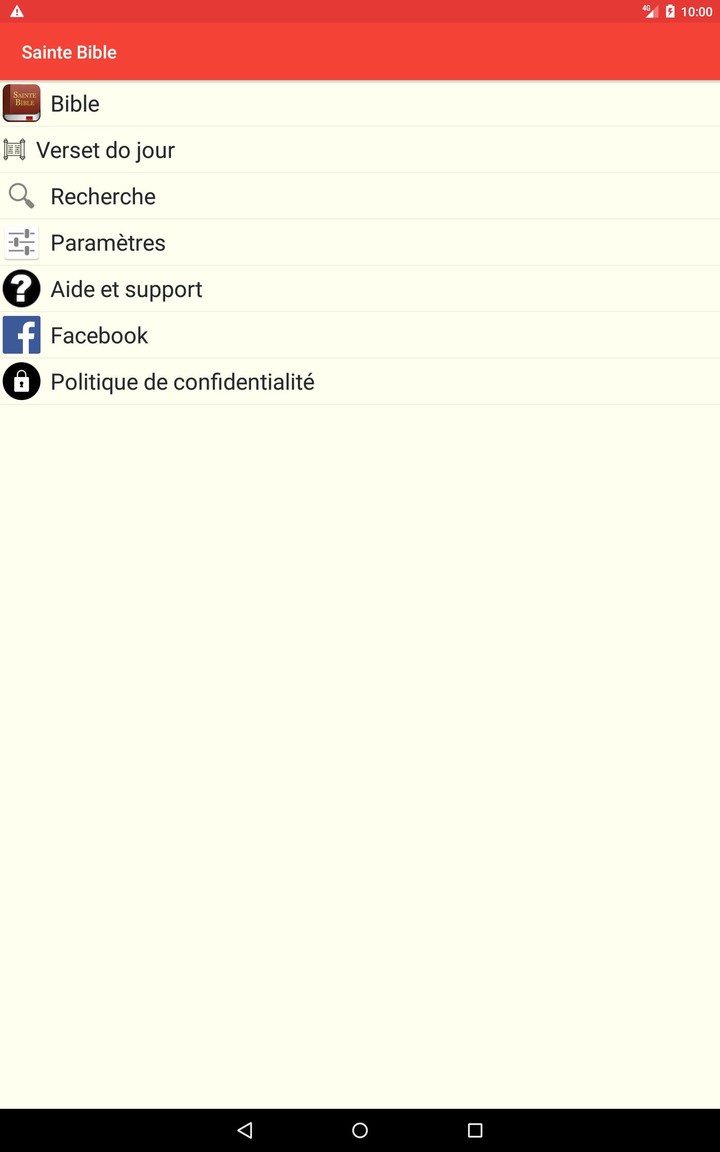
Task: Visit the Facebook page
Action: 99,335
